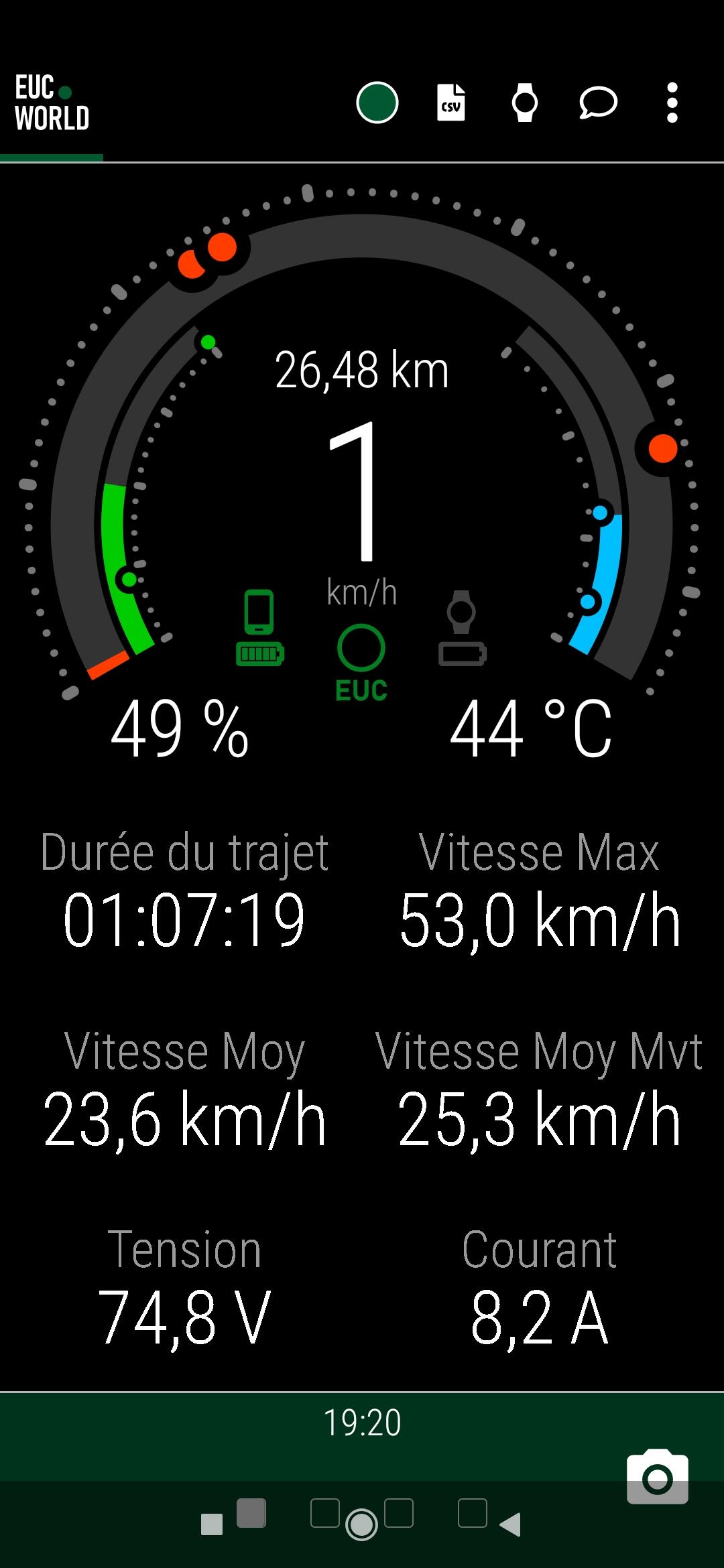Open the three-dot overflow menu
This screenshot has height=1568, width=724.
pos(672,103)
